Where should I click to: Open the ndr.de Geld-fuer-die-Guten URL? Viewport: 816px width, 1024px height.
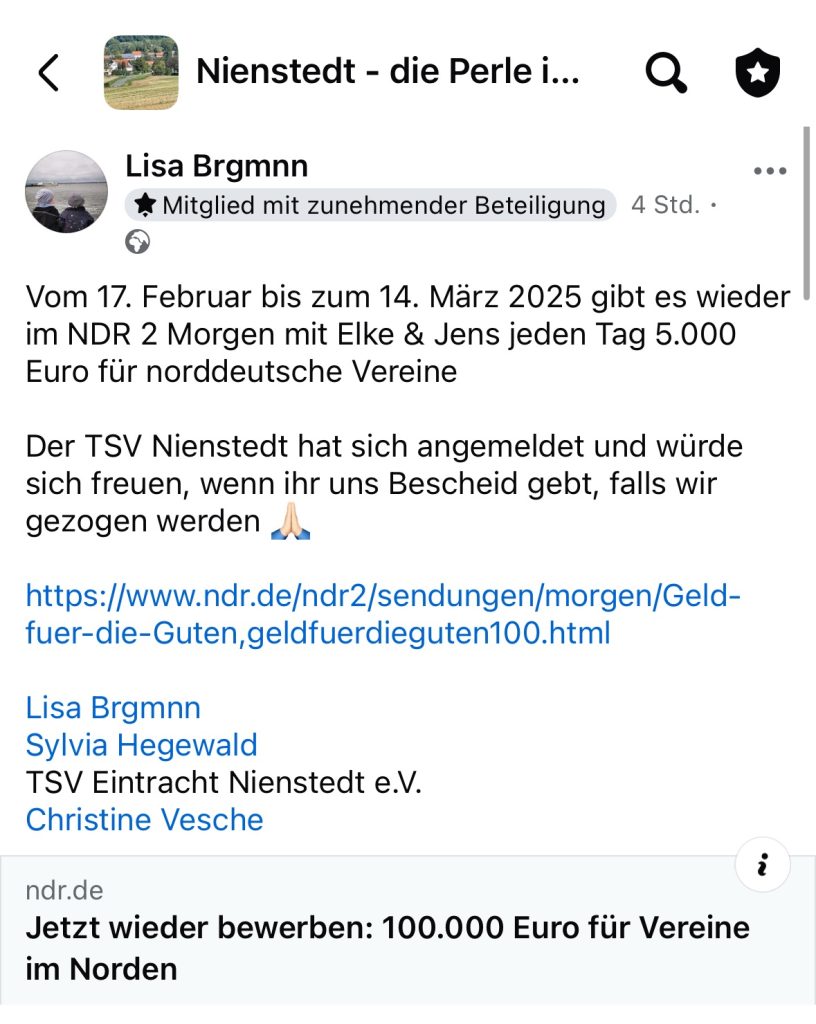click(383, 614)
